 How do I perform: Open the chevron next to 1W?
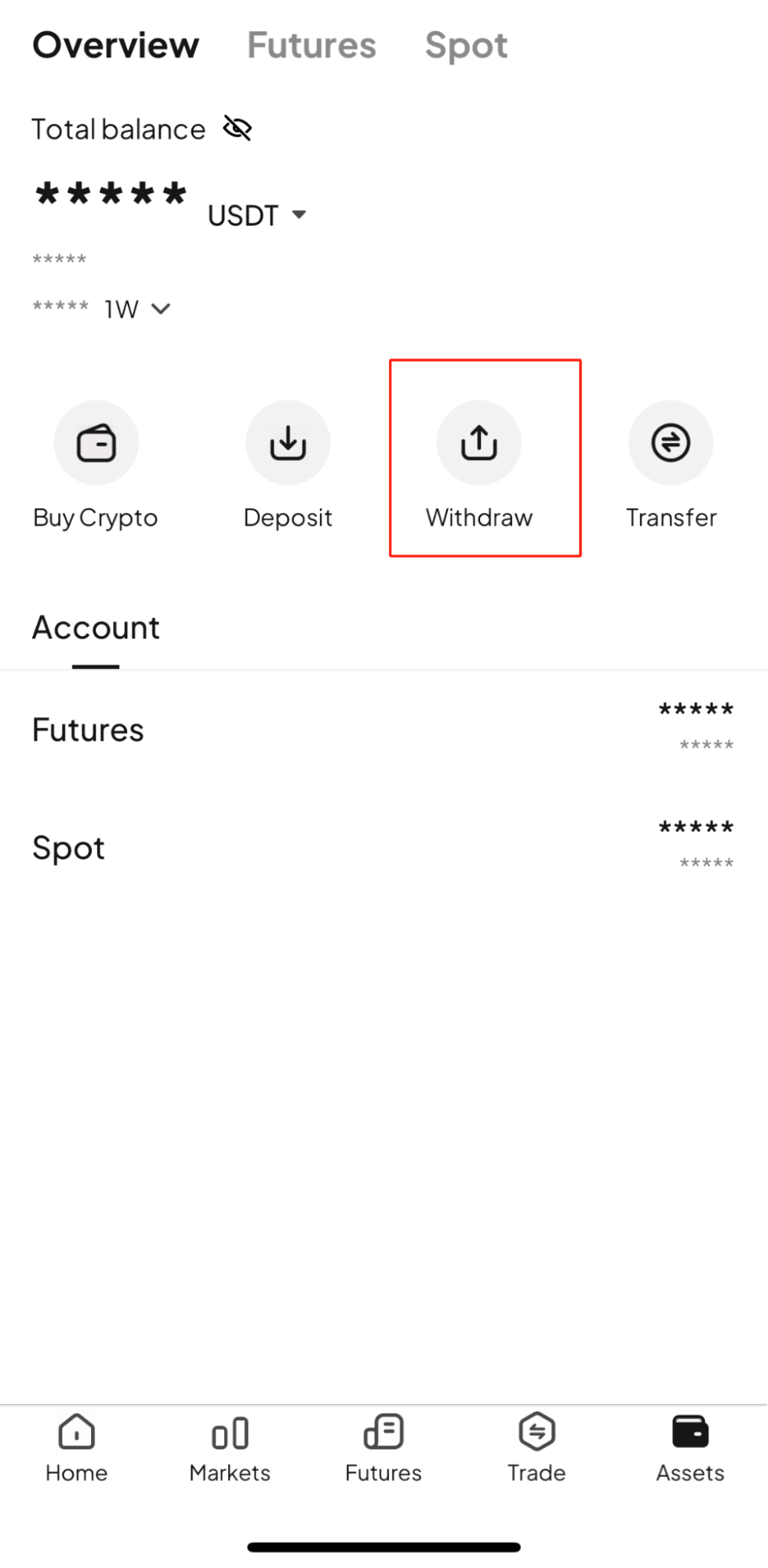[160, 308]
